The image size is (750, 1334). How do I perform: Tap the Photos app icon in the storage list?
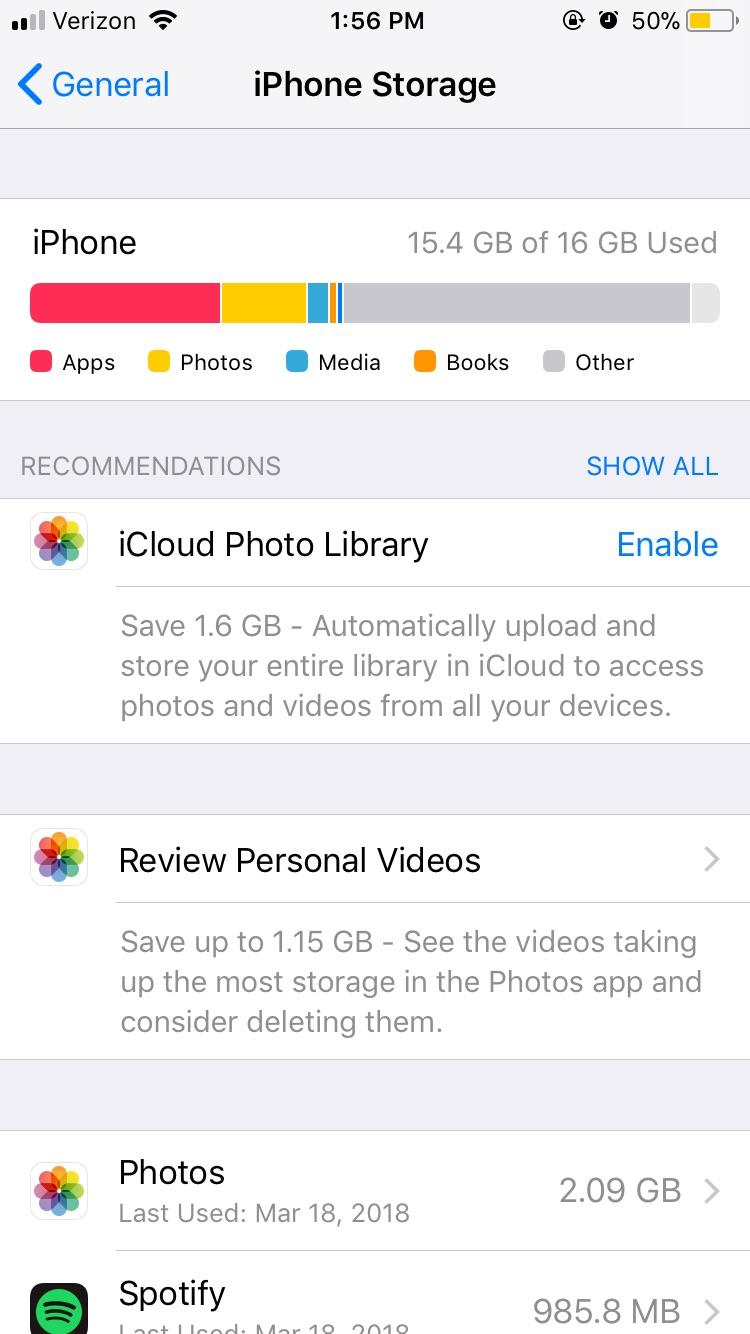(58, 1190)
